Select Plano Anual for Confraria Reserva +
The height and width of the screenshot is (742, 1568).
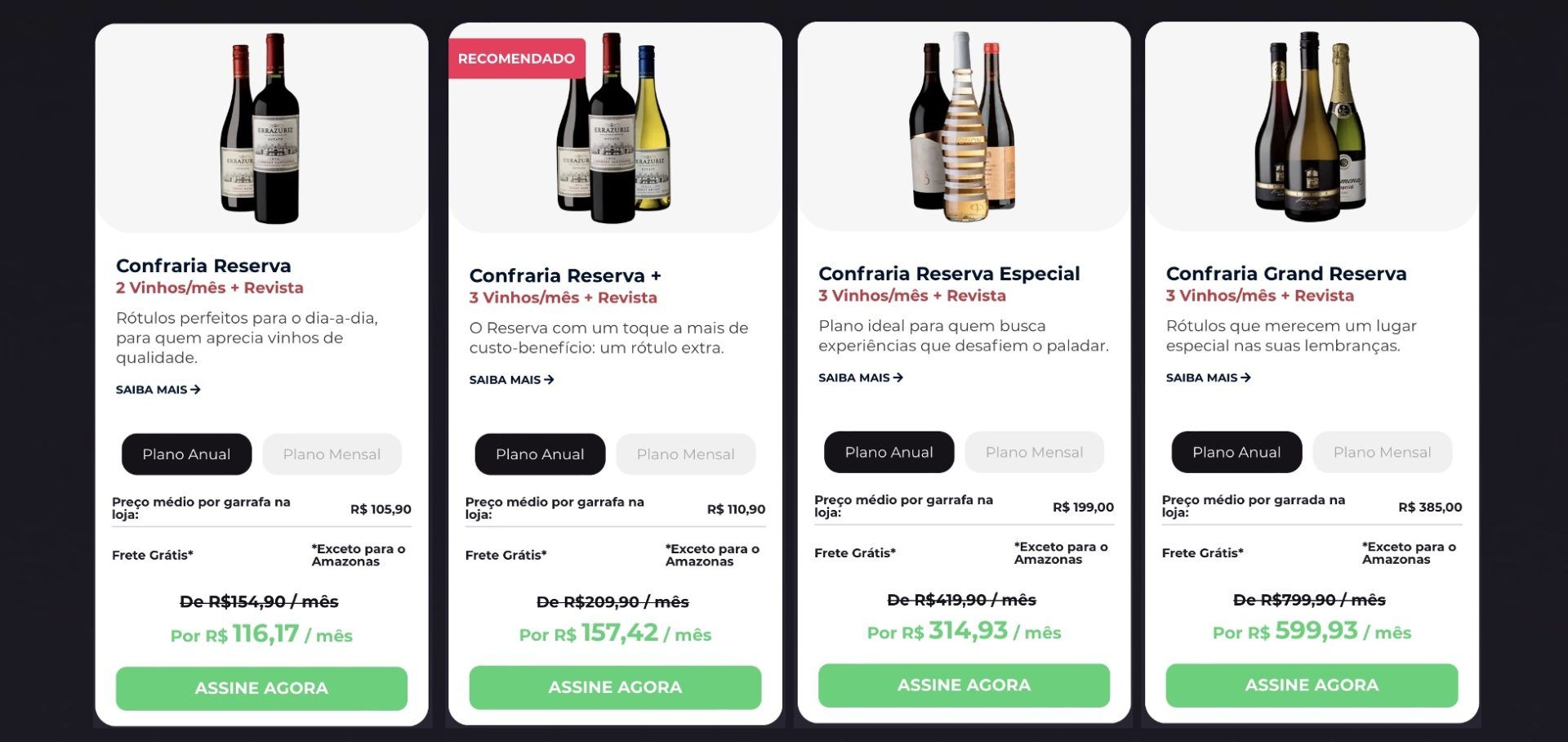tap(540, 454)
